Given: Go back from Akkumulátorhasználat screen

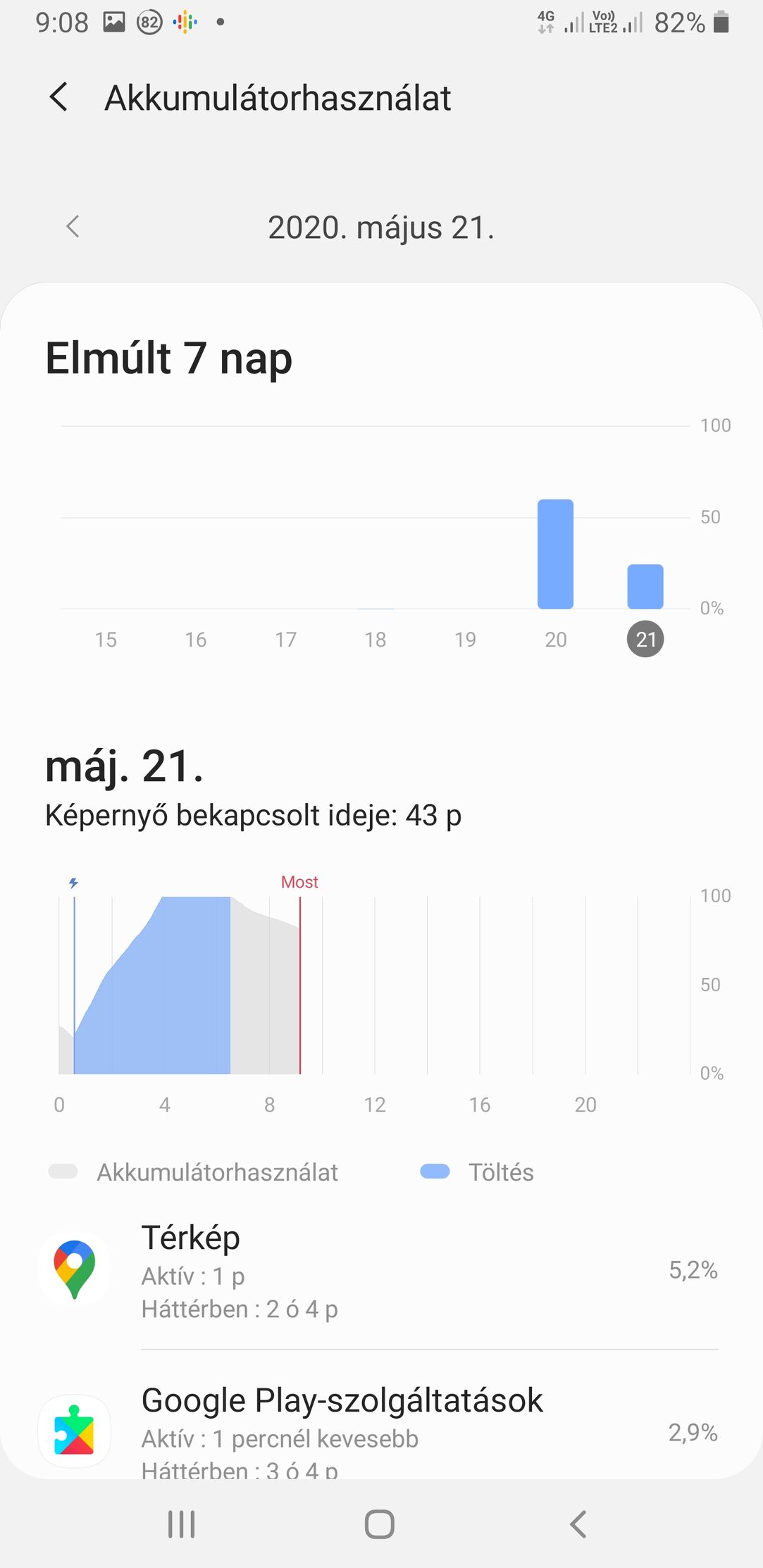Looking at the screenshot, I should 59,97.
